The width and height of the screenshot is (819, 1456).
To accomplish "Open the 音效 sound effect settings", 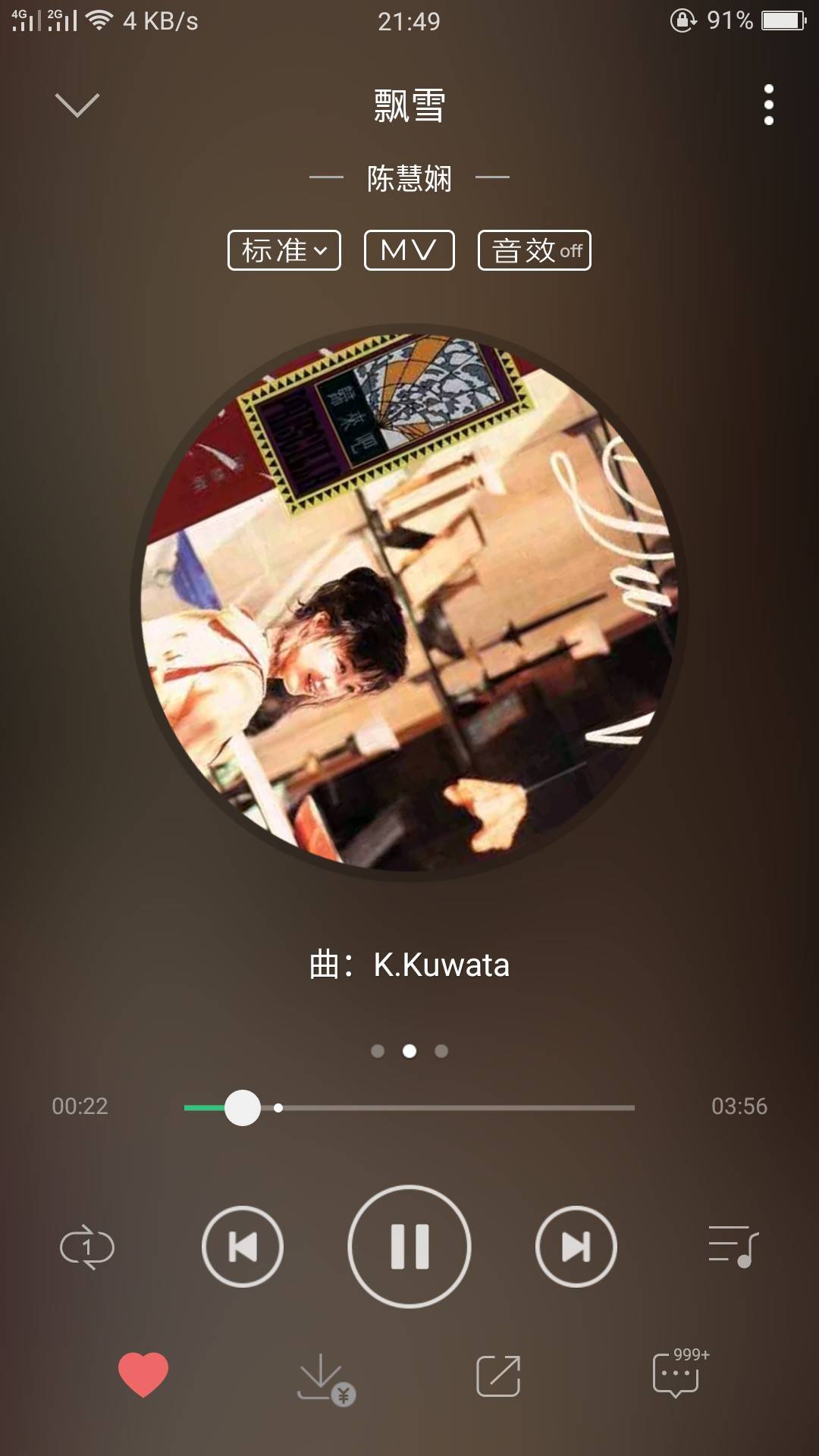I will [535, 250].
